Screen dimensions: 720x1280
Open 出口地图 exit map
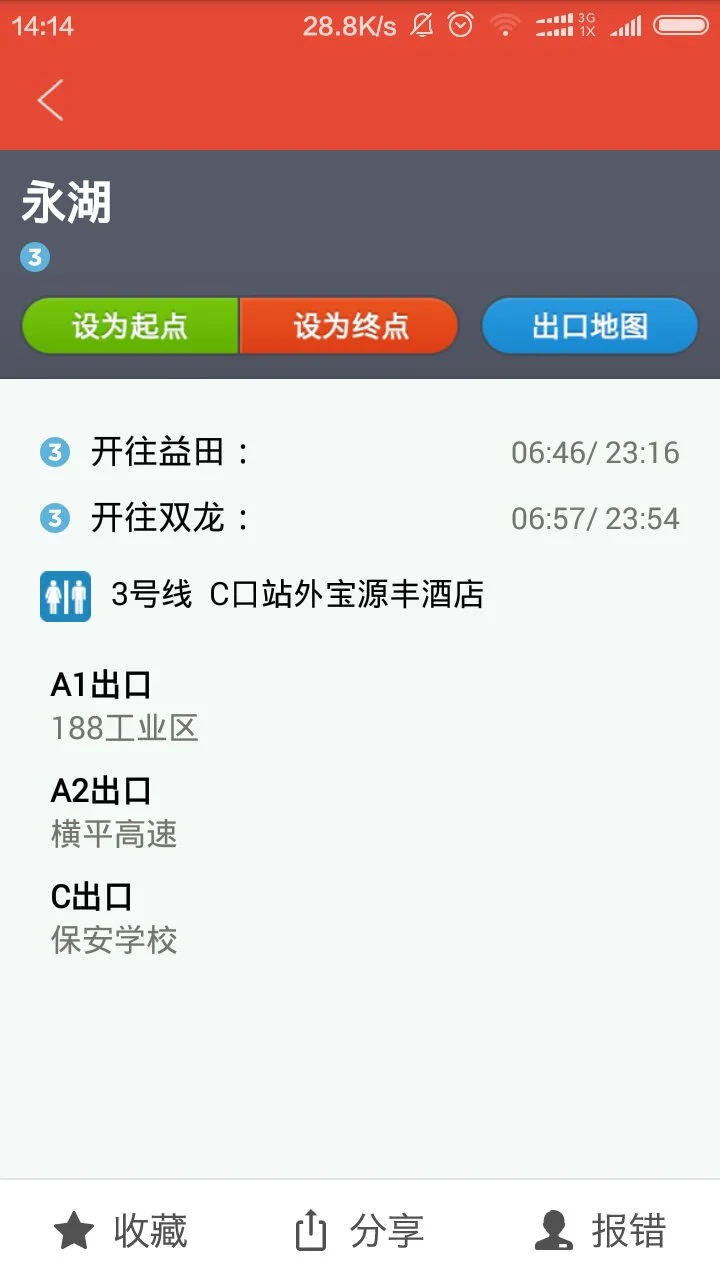pos(589,325)
